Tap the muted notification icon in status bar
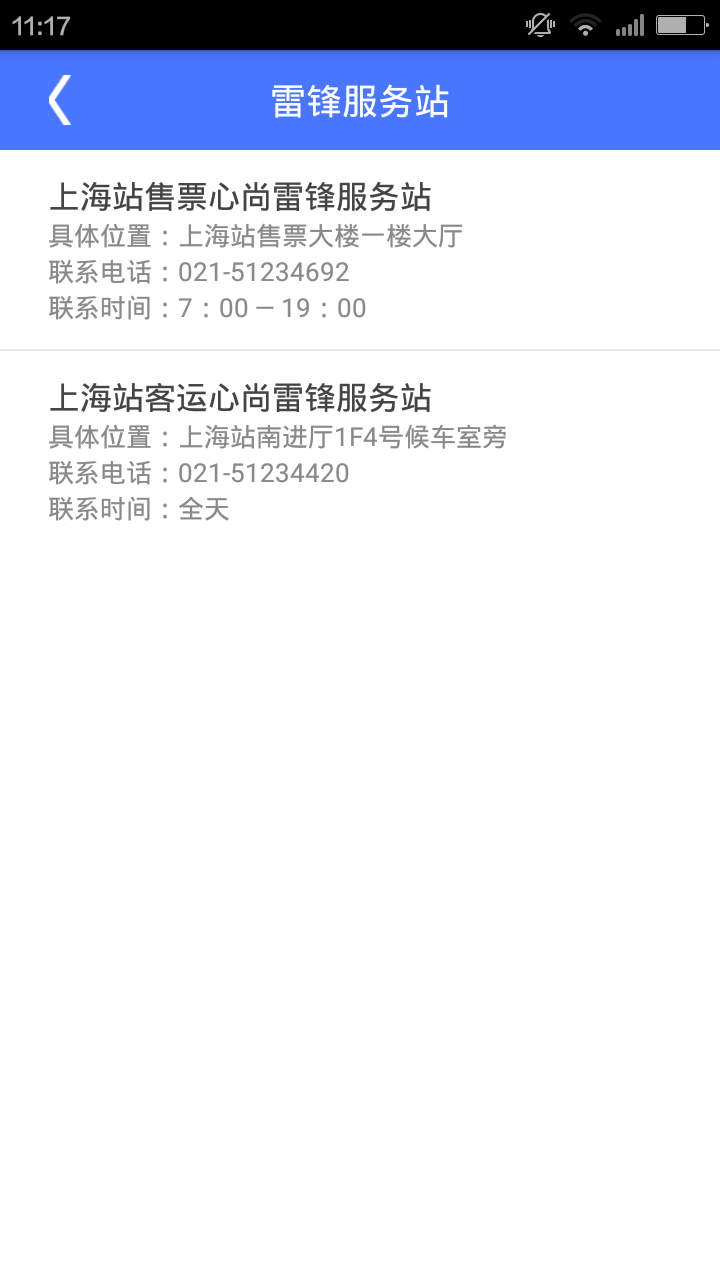This screenshot has height=1280, width=720. [538, 25]
